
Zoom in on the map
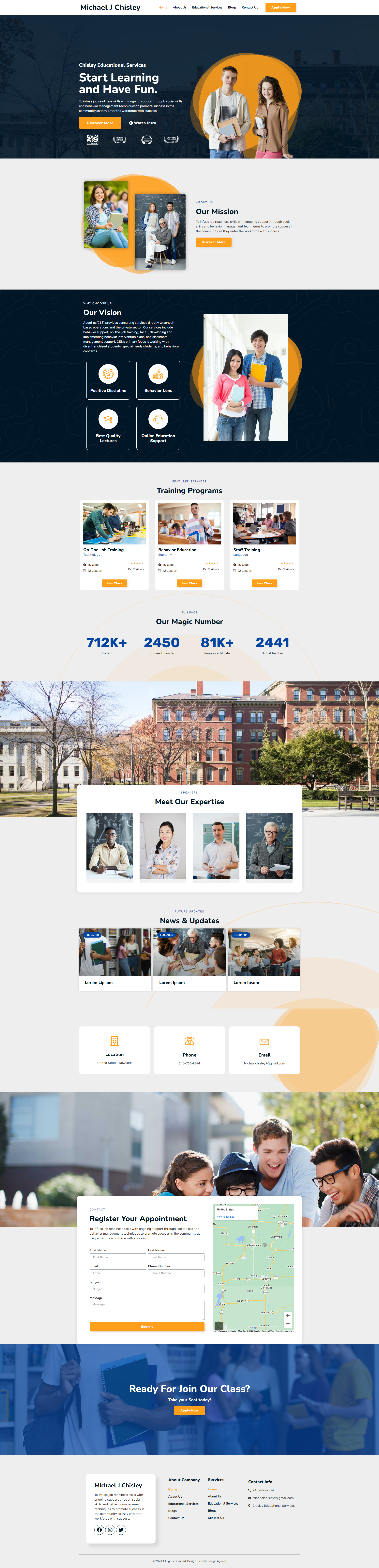[x=288, y=1315]
